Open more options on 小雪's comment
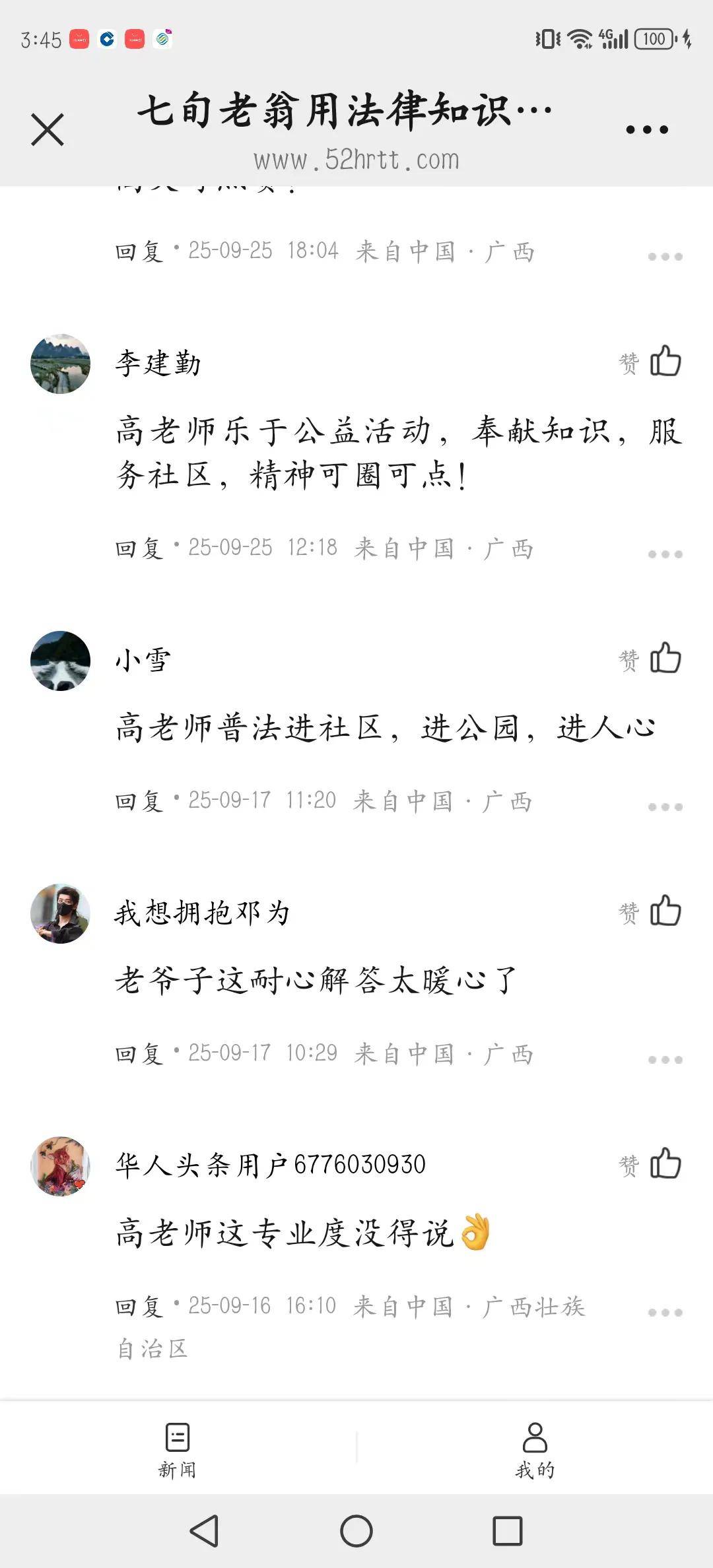The image size is (713, 1568). coord(665,806)
